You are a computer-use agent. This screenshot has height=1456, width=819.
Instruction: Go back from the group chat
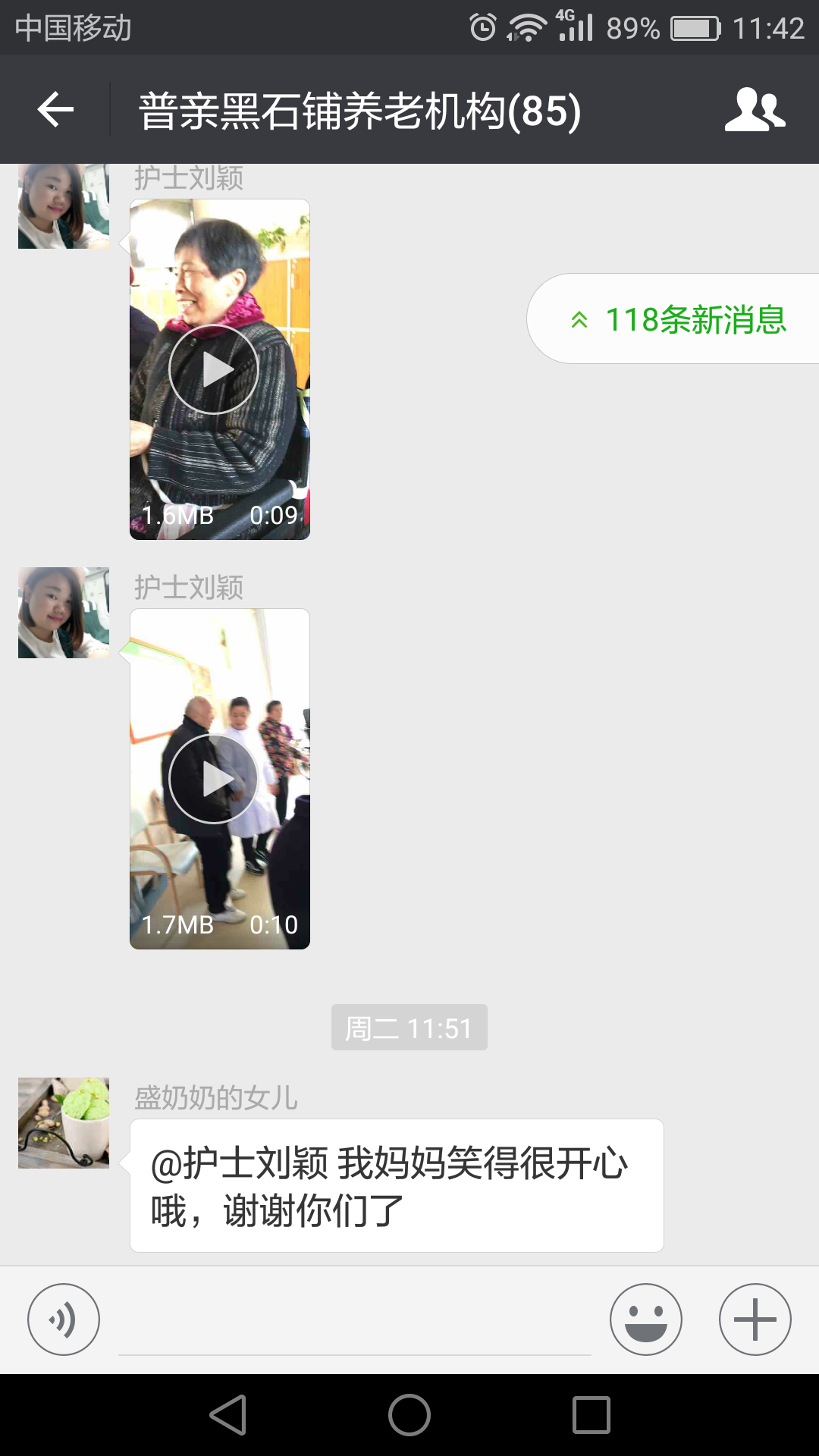pyautogui.click(x=55, y=110)
